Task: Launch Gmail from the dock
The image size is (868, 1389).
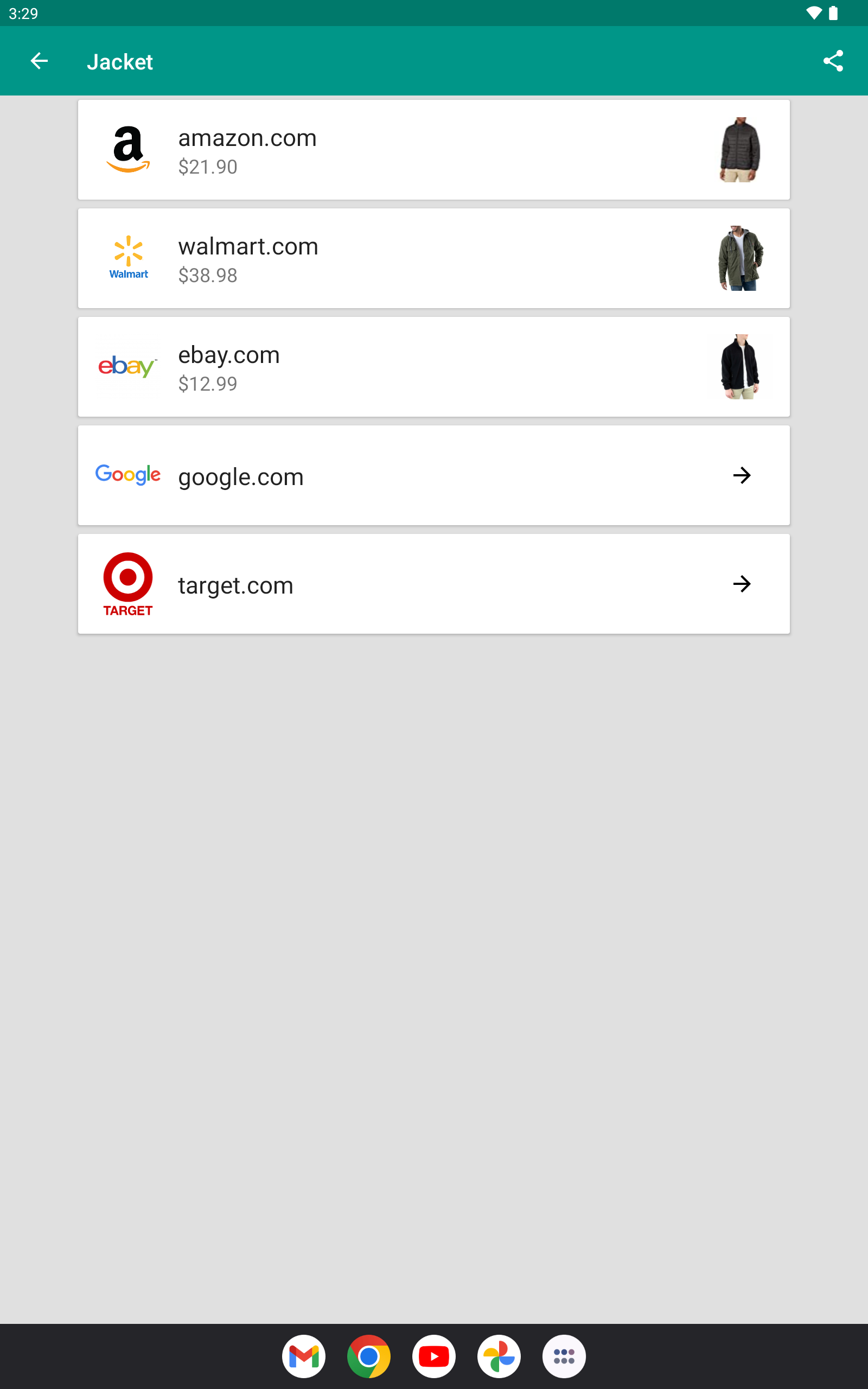Action: pos(304,1356)
